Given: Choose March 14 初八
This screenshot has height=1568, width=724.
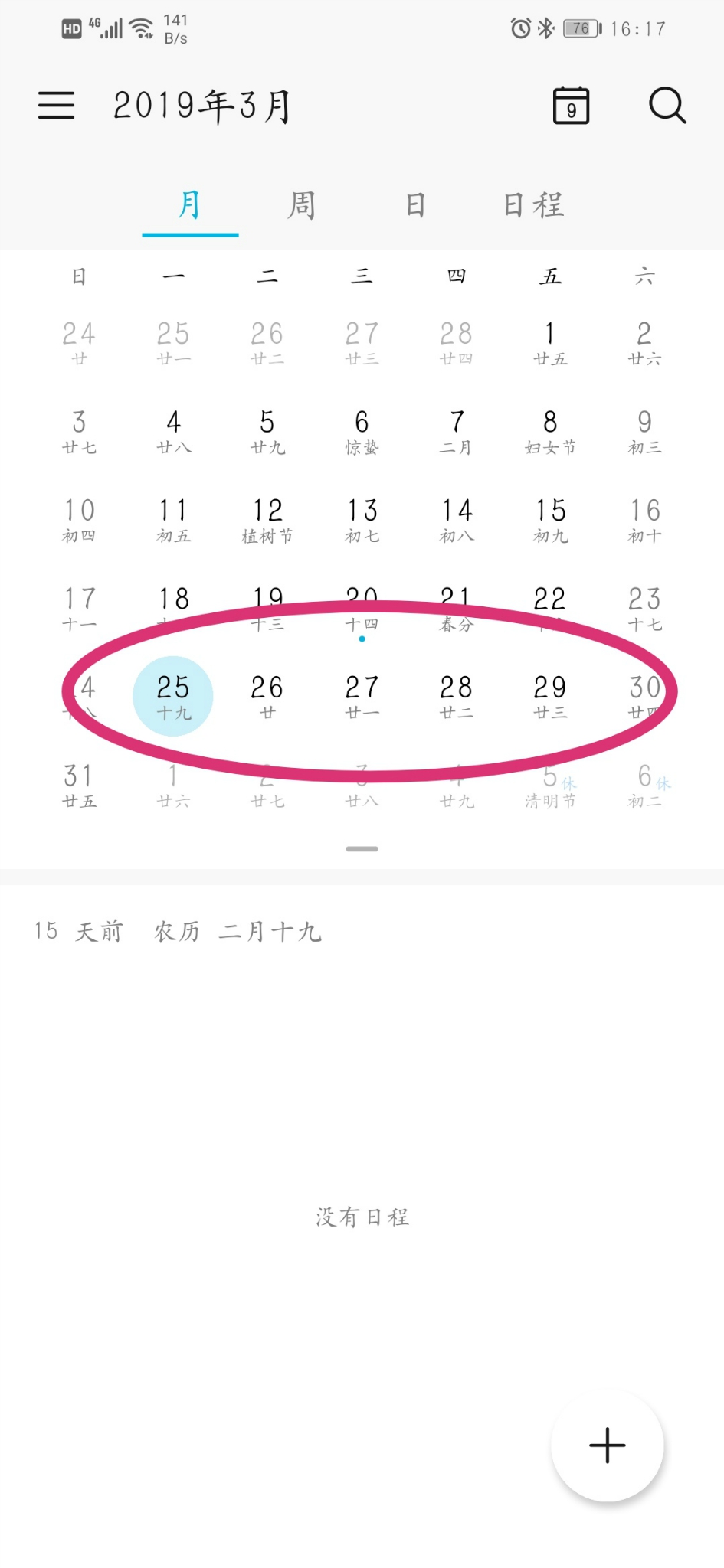Looking at the screenshot, I should click(456, 521).
